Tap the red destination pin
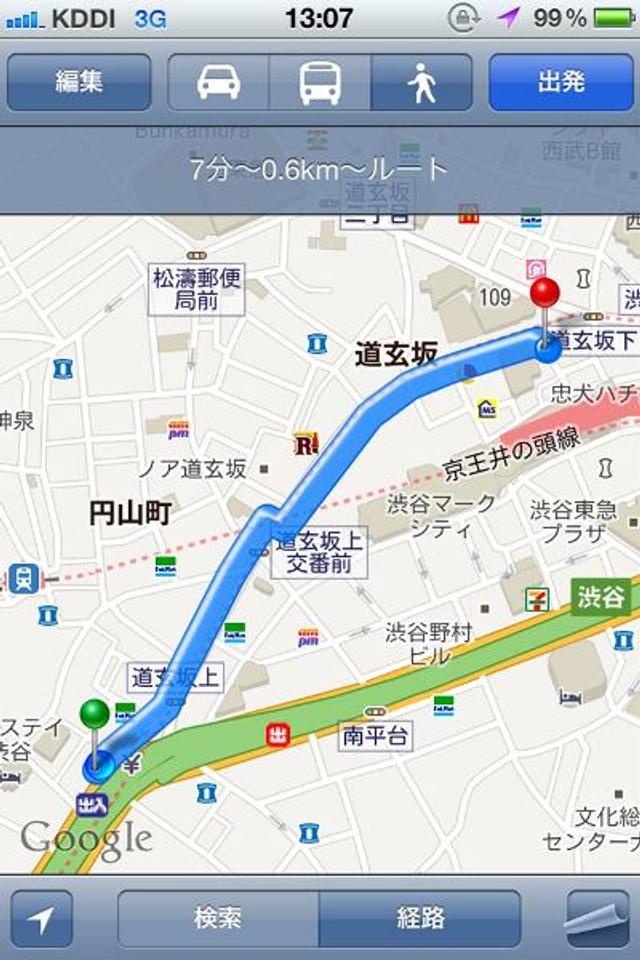The height and width of the screenshot is (960, 640). click(545, 296)
